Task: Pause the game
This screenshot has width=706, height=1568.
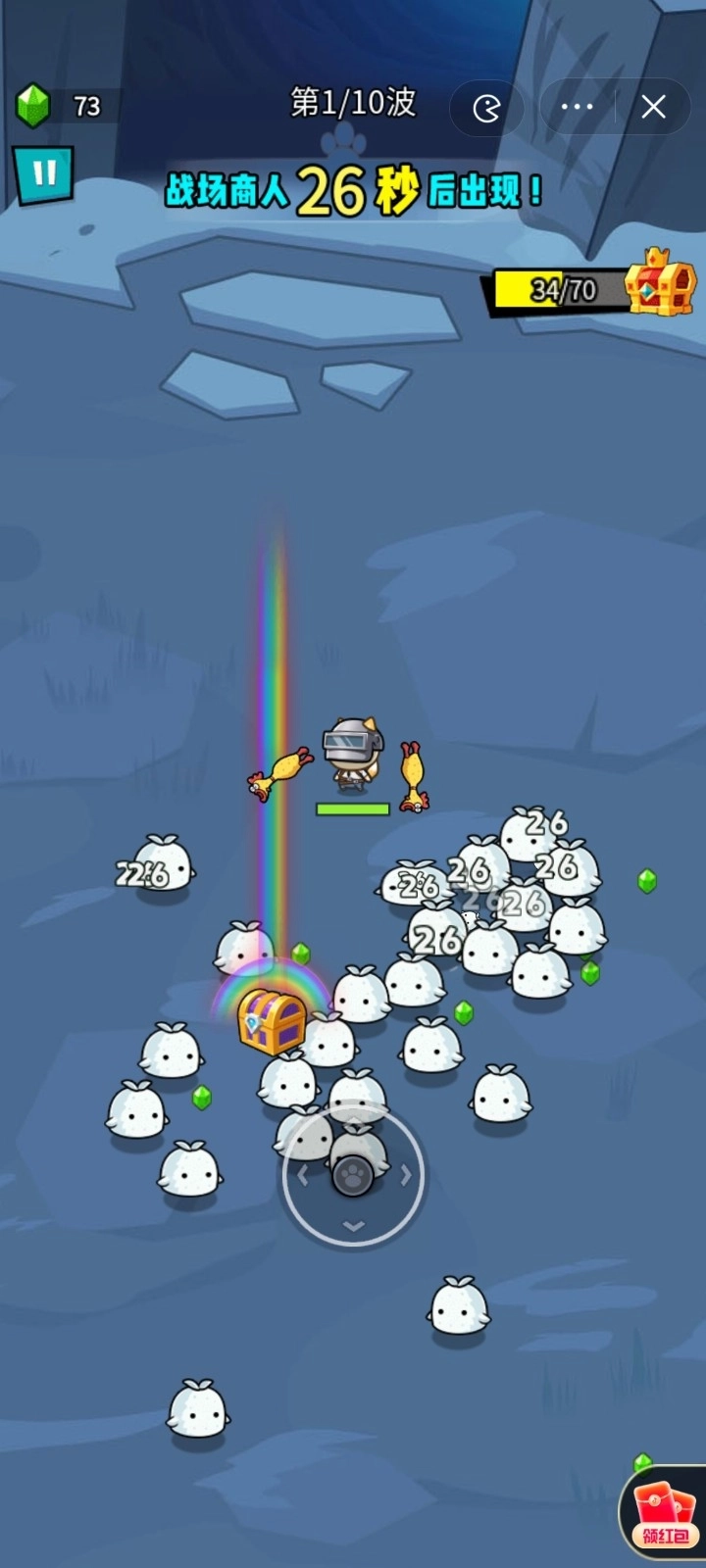Action: click(43, 174)
